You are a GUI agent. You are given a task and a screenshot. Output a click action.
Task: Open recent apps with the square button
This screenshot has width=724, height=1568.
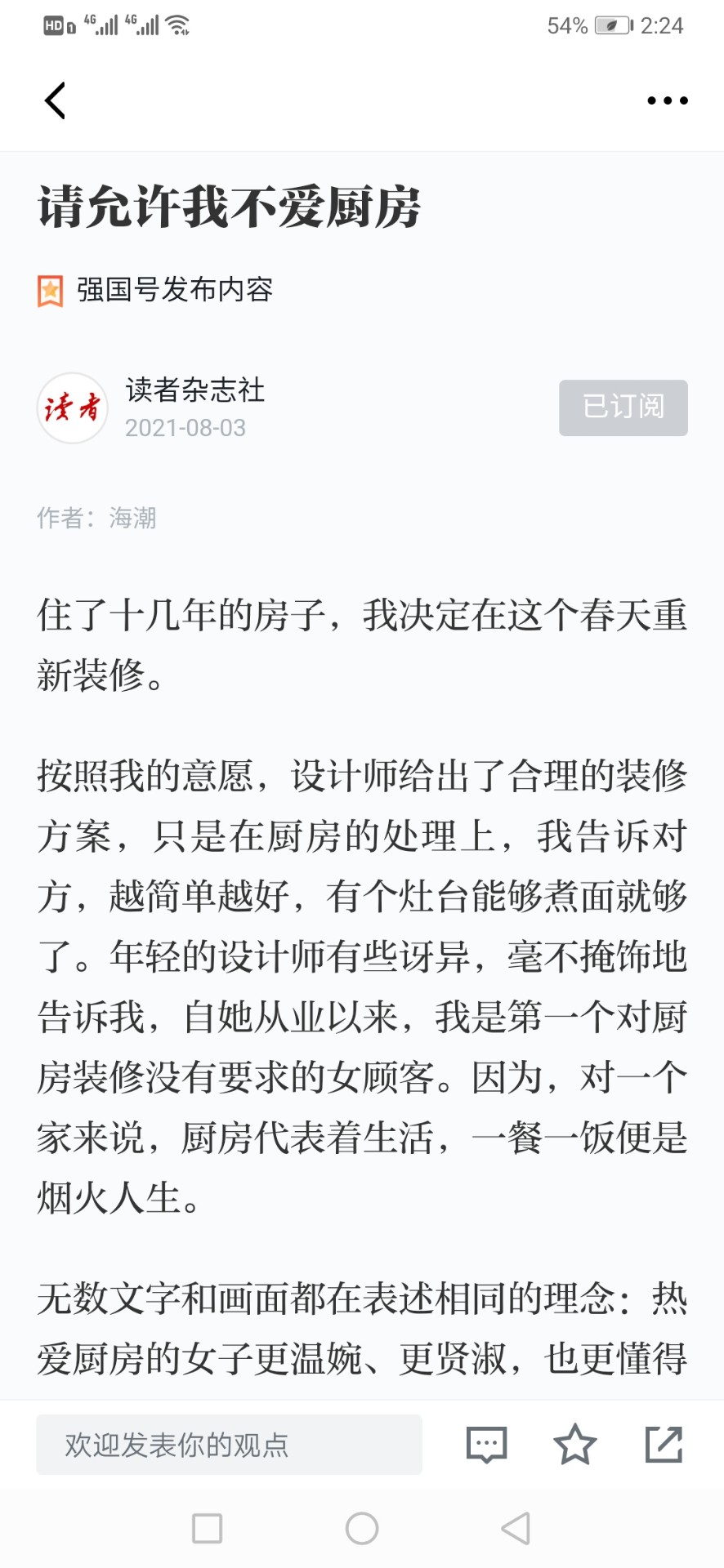[207, 1528]
